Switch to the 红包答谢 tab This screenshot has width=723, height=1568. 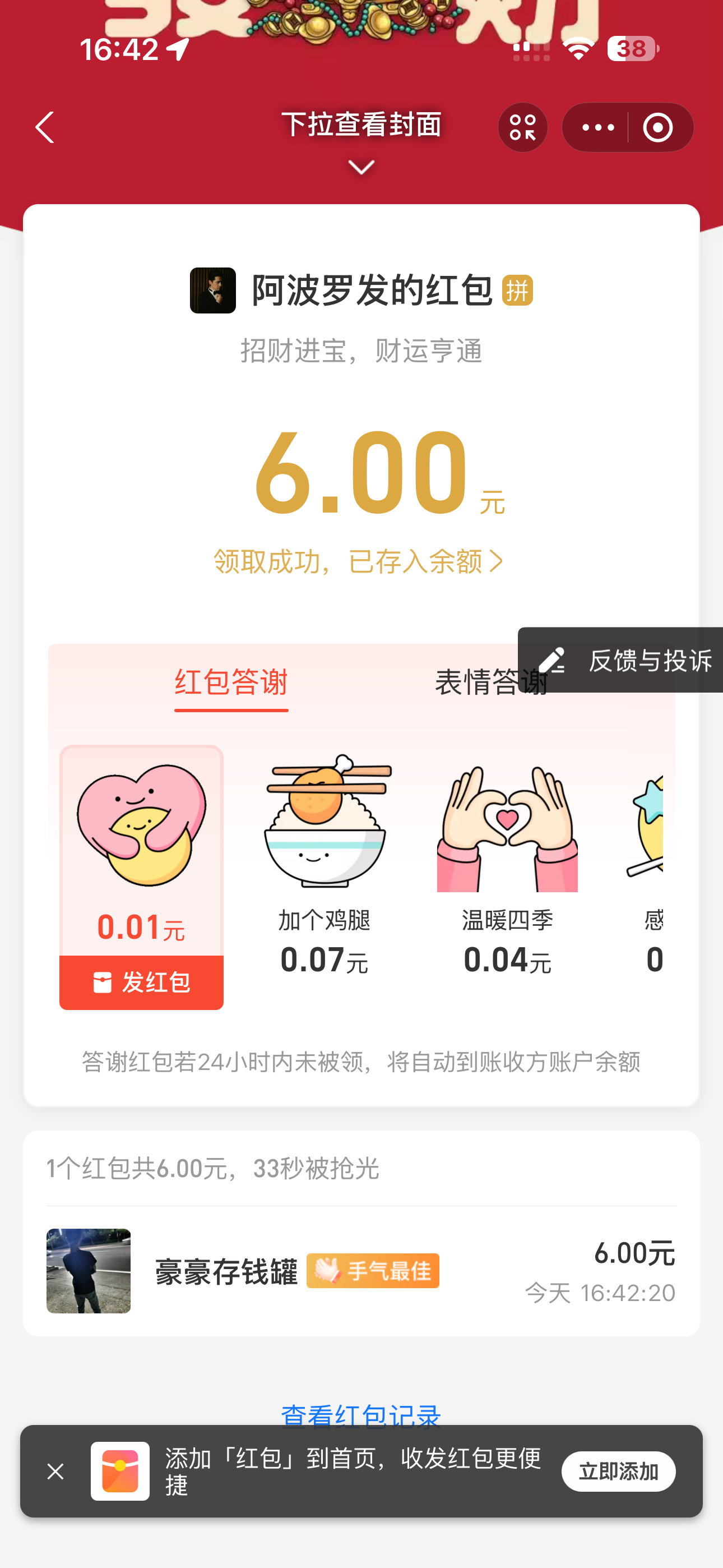pos(231,683)
